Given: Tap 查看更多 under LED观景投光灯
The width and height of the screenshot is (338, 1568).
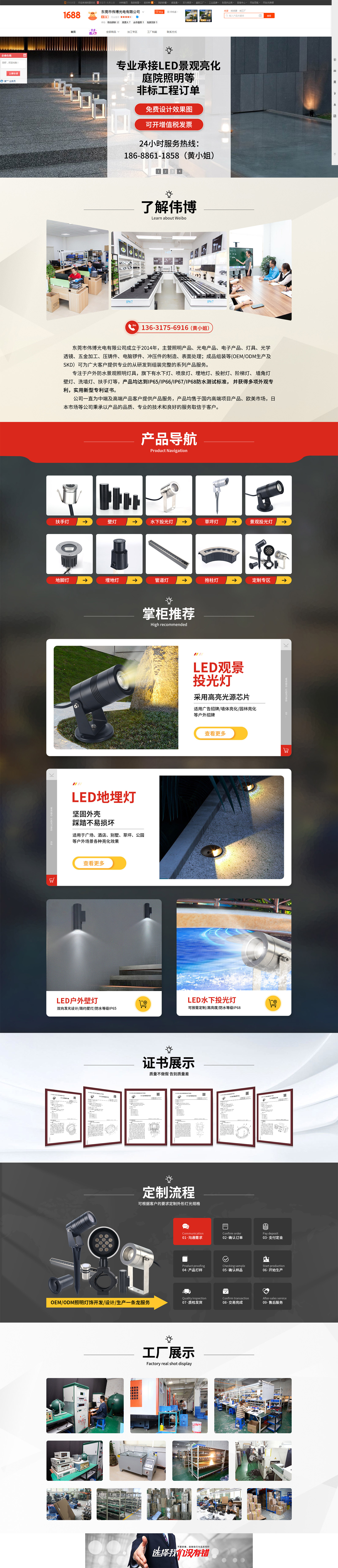Looking at the screenshot, I should 220,734.
